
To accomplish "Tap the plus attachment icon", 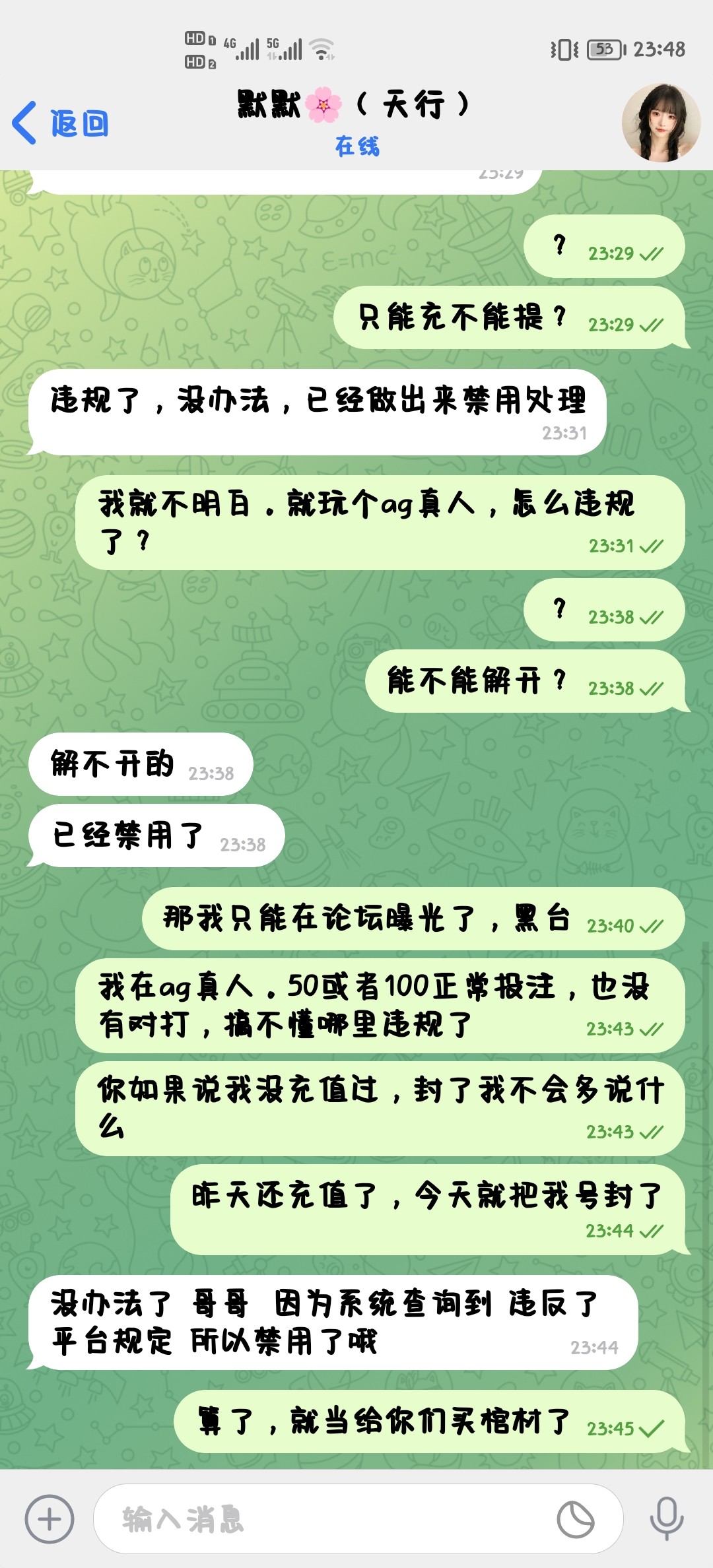I will [50, 1519].
